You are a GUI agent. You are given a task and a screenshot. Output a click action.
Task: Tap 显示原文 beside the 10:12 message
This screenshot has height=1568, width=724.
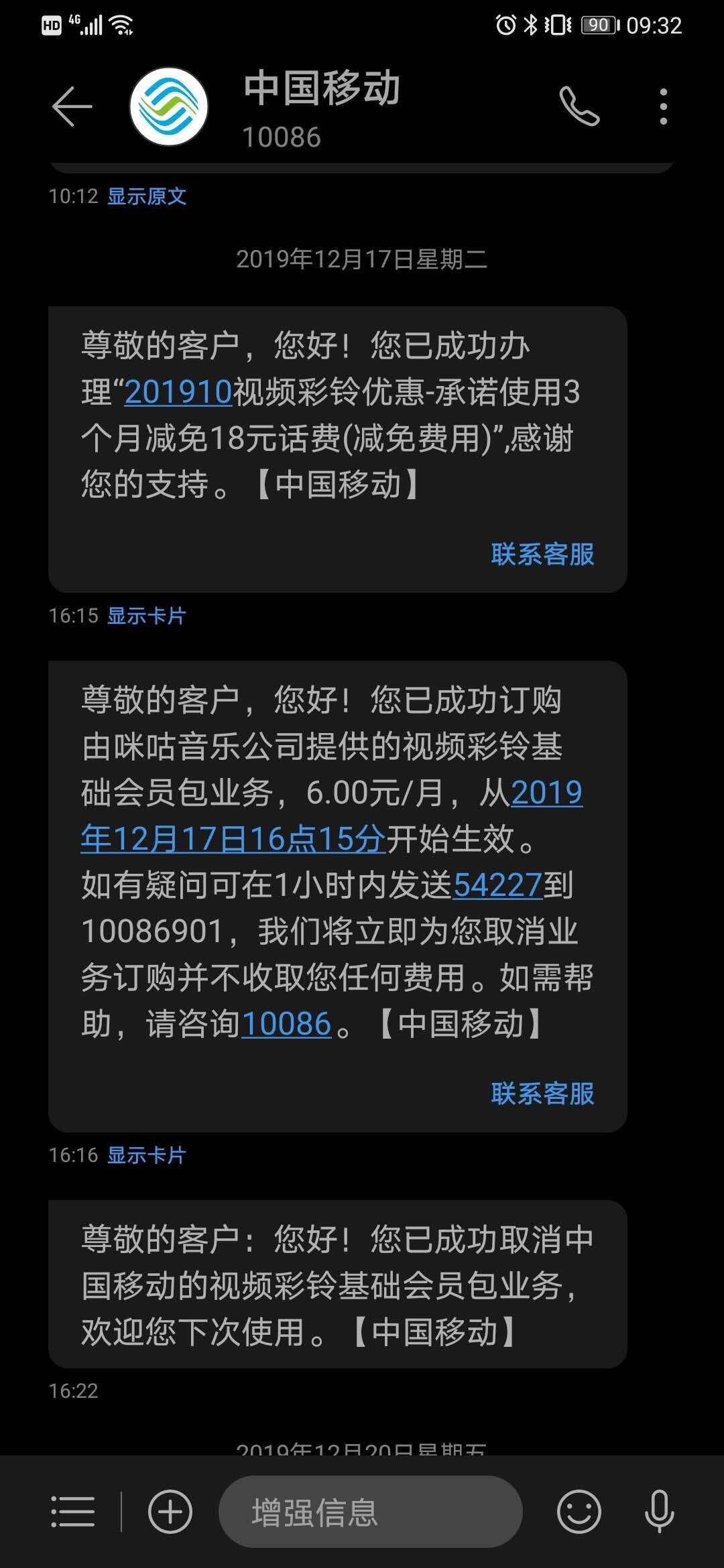147,196
